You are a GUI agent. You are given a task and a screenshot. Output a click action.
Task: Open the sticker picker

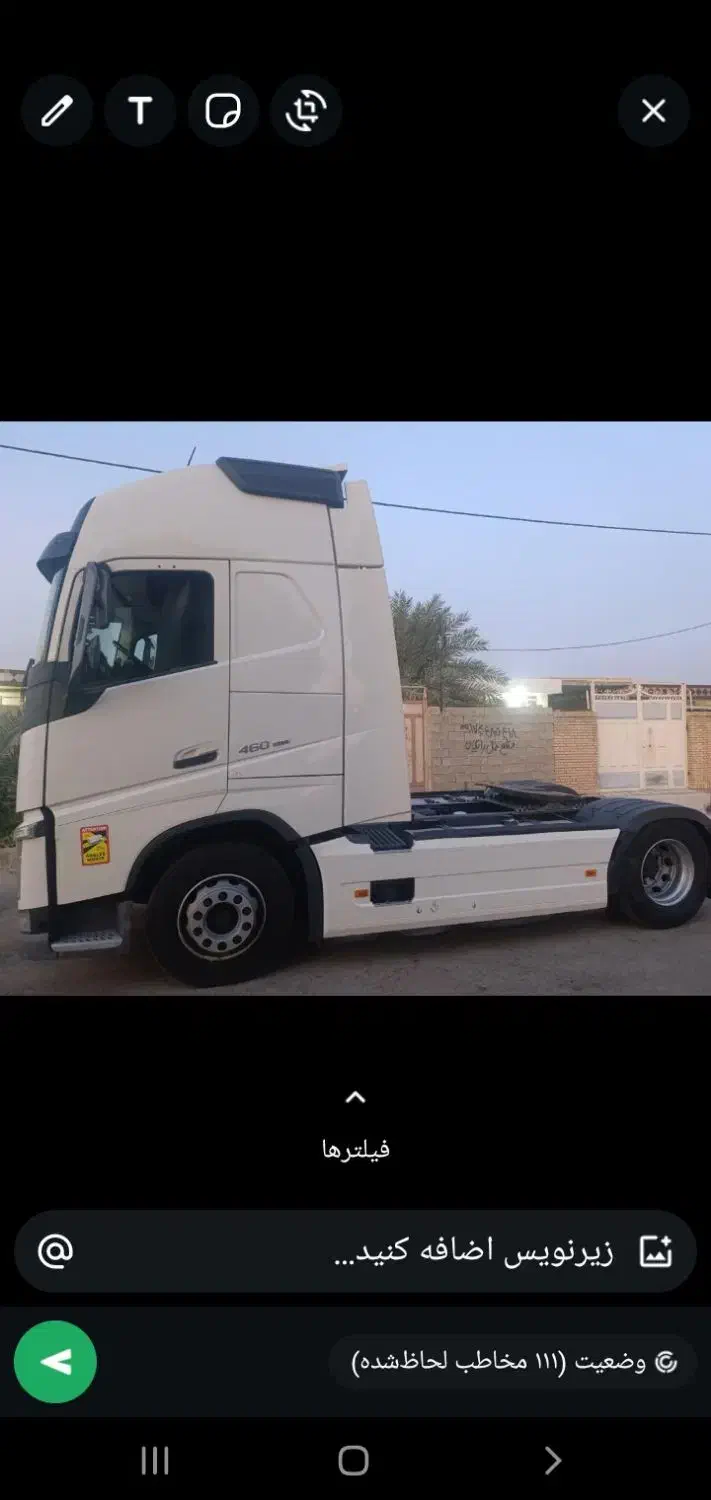pos(223,111)
